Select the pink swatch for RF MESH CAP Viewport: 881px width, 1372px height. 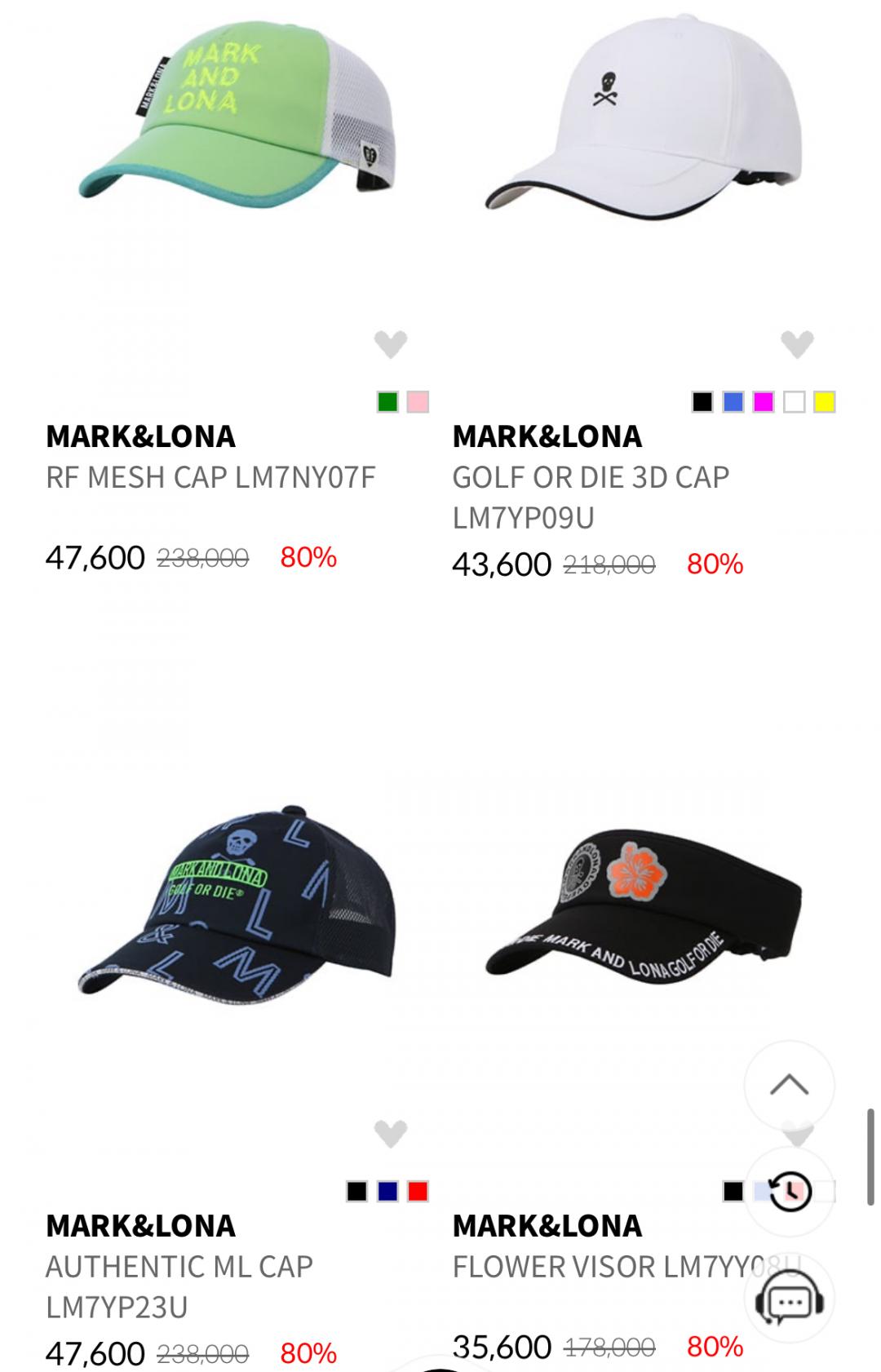(418, 402)
